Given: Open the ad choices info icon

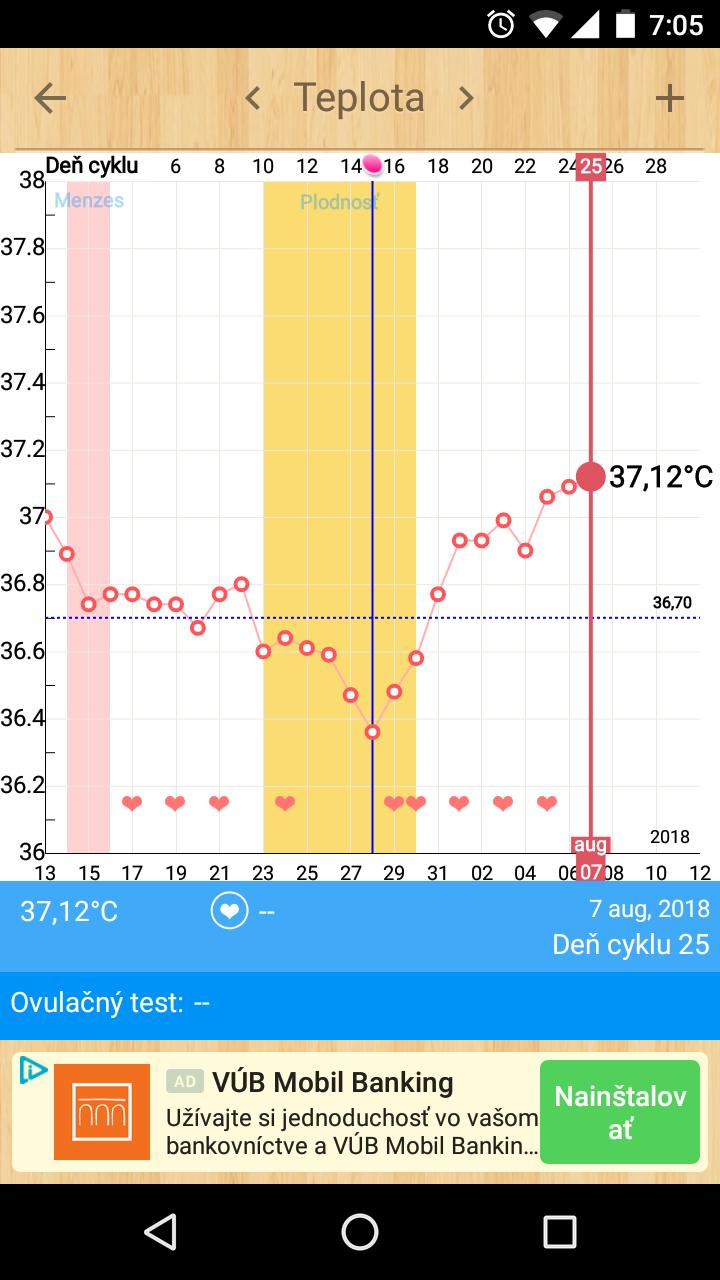Looking at the screenshot, I should [33, 1070].
